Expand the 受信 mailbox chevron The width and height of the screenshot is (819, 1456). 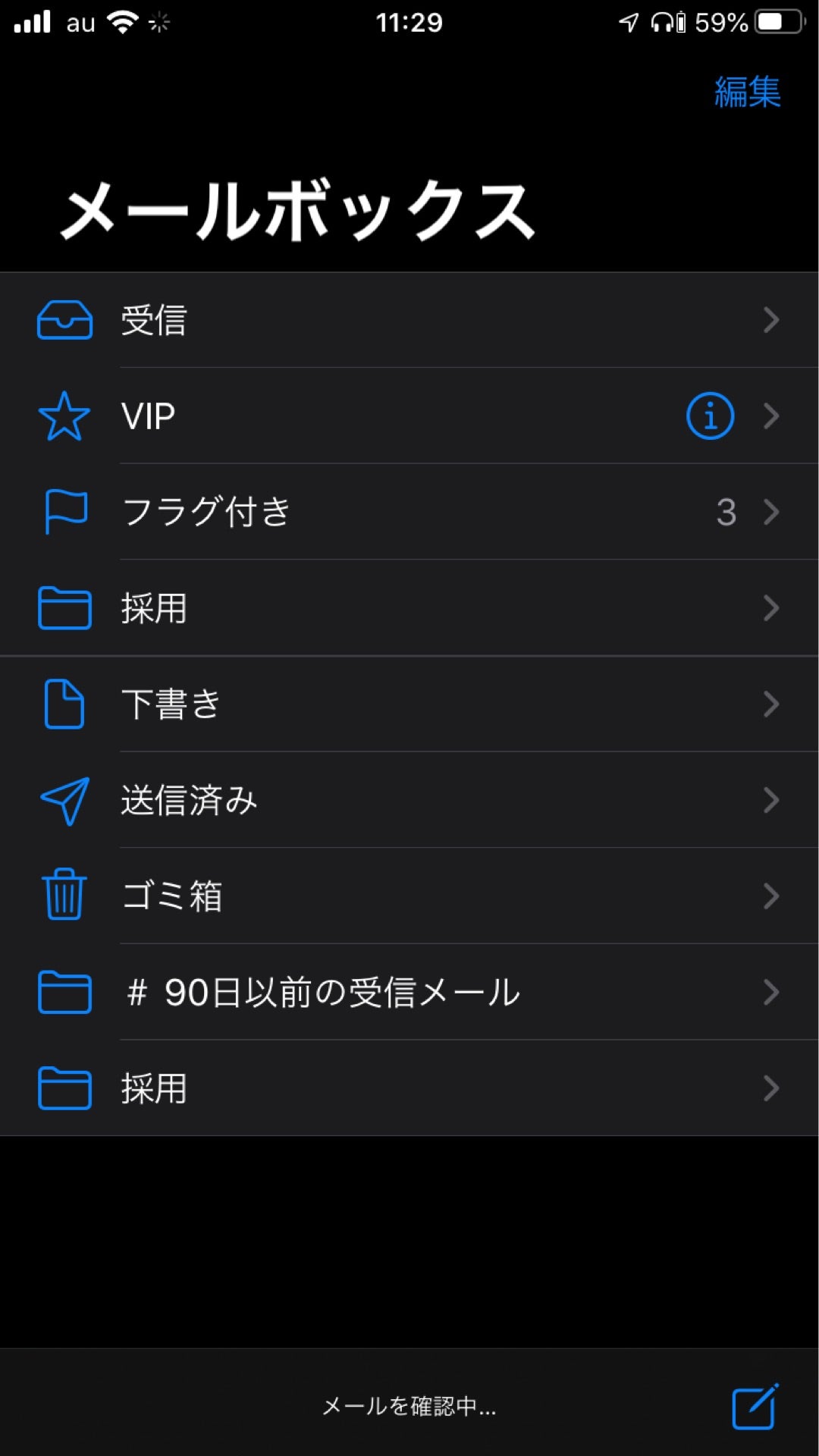point(772,320)
